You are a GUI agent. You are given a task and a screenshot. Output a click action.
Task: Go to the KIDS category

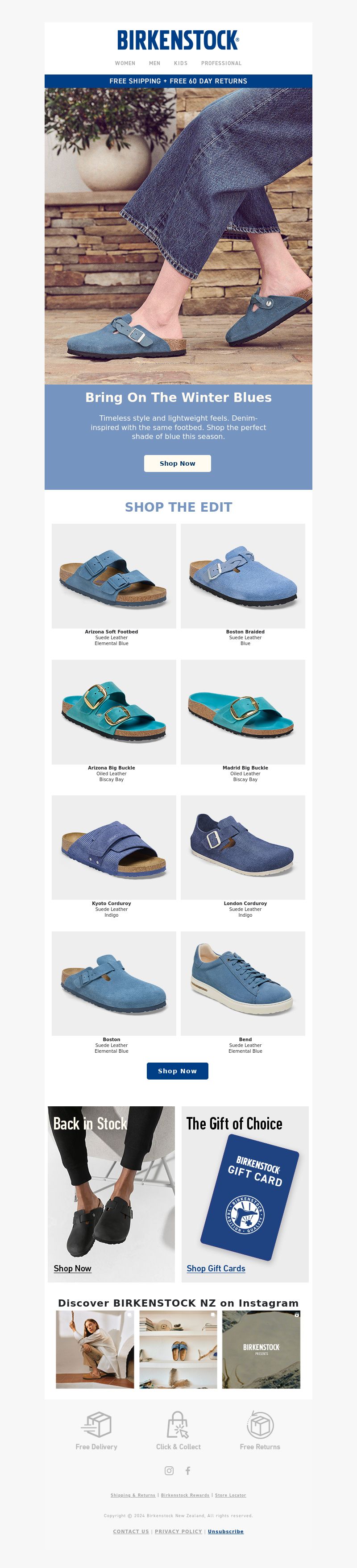coord(181,63)
